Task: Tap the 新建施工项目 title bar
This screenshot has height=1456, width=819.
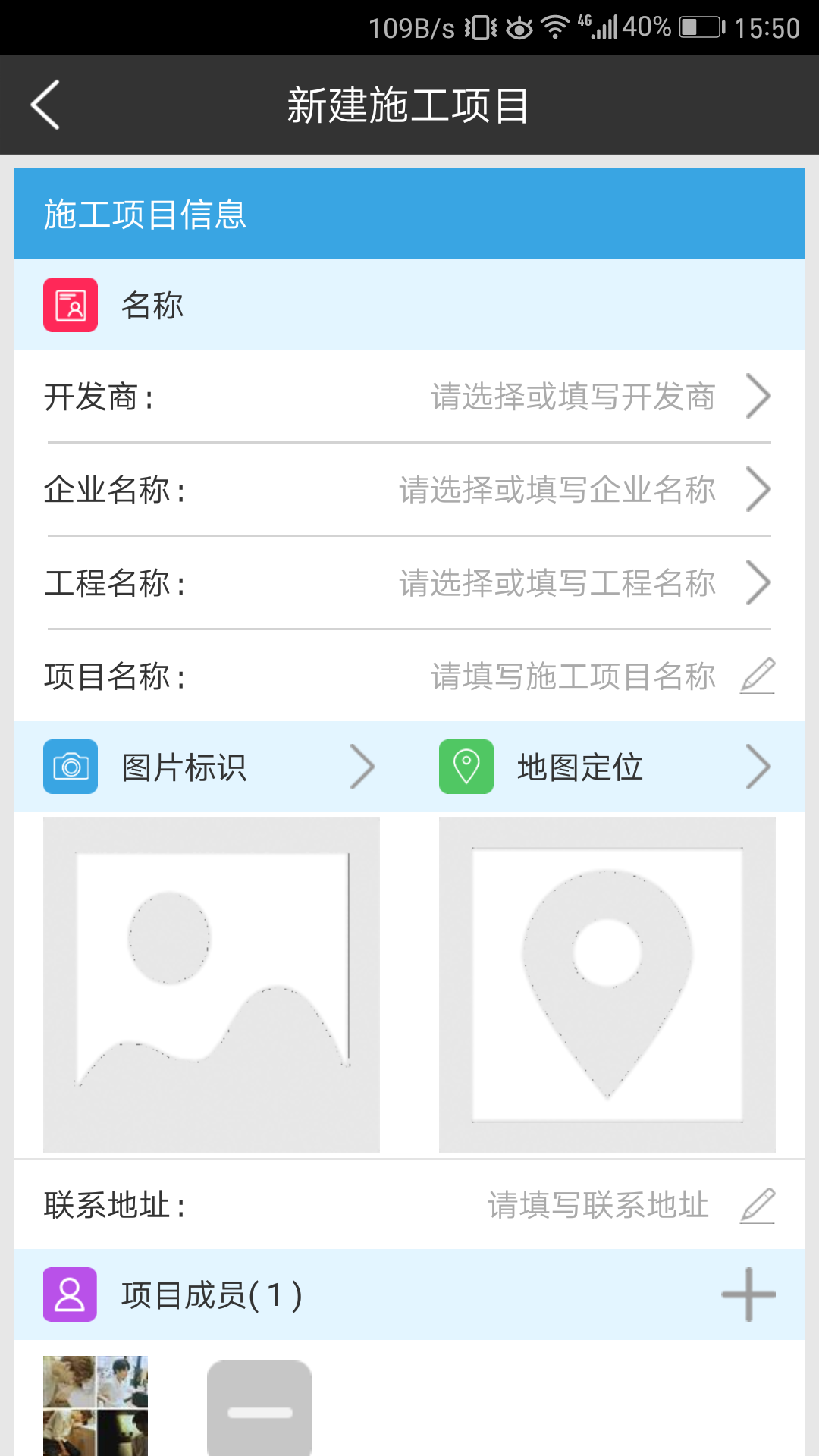Action: coord(409,105)
